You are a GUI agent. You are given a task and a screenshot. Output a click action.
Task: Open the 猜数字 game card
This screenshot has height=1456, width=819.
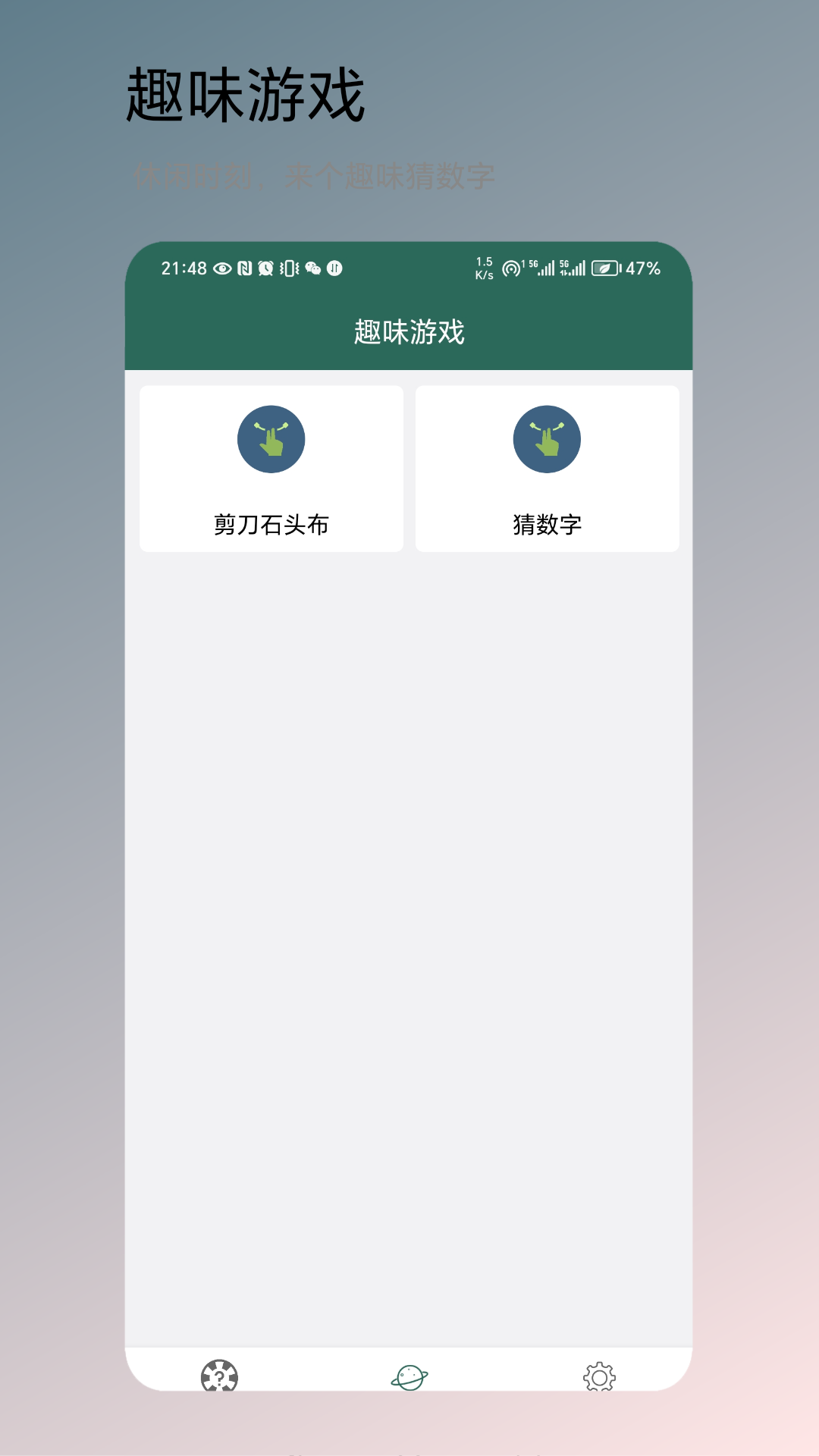(x=548, y=468)
